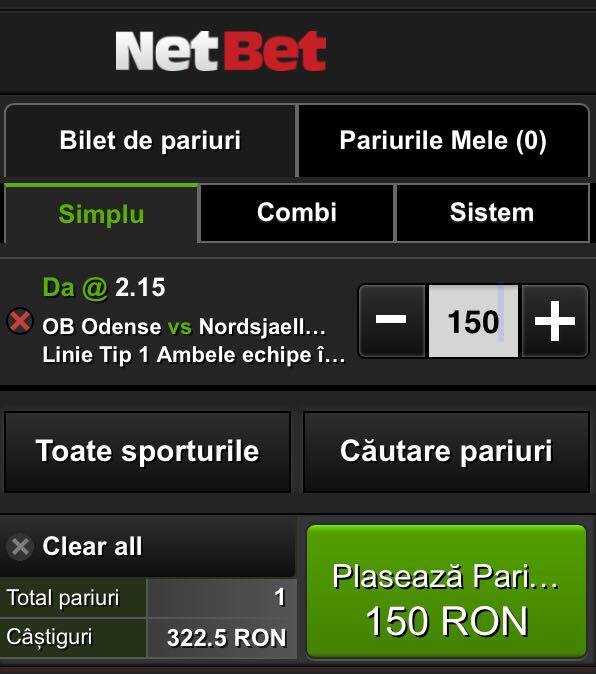Select the Sistem bet type

(492, 213)
